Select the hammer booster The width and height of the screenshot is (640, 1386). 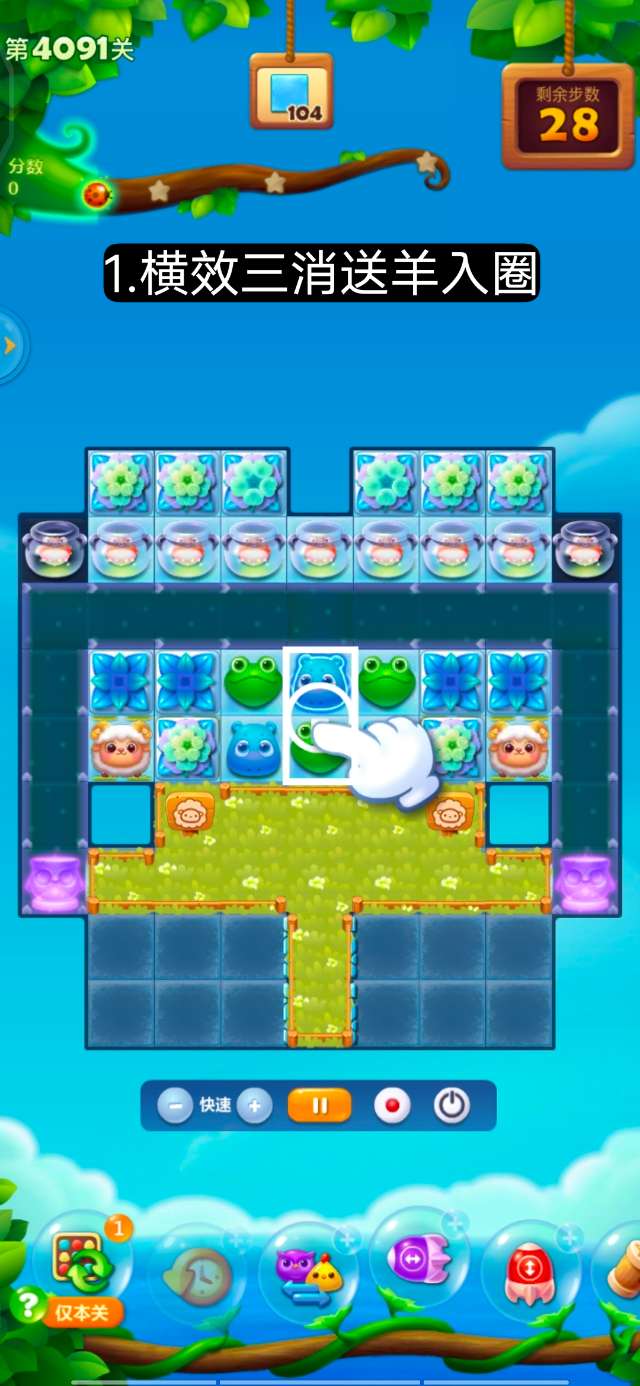tap(625, 1268)
